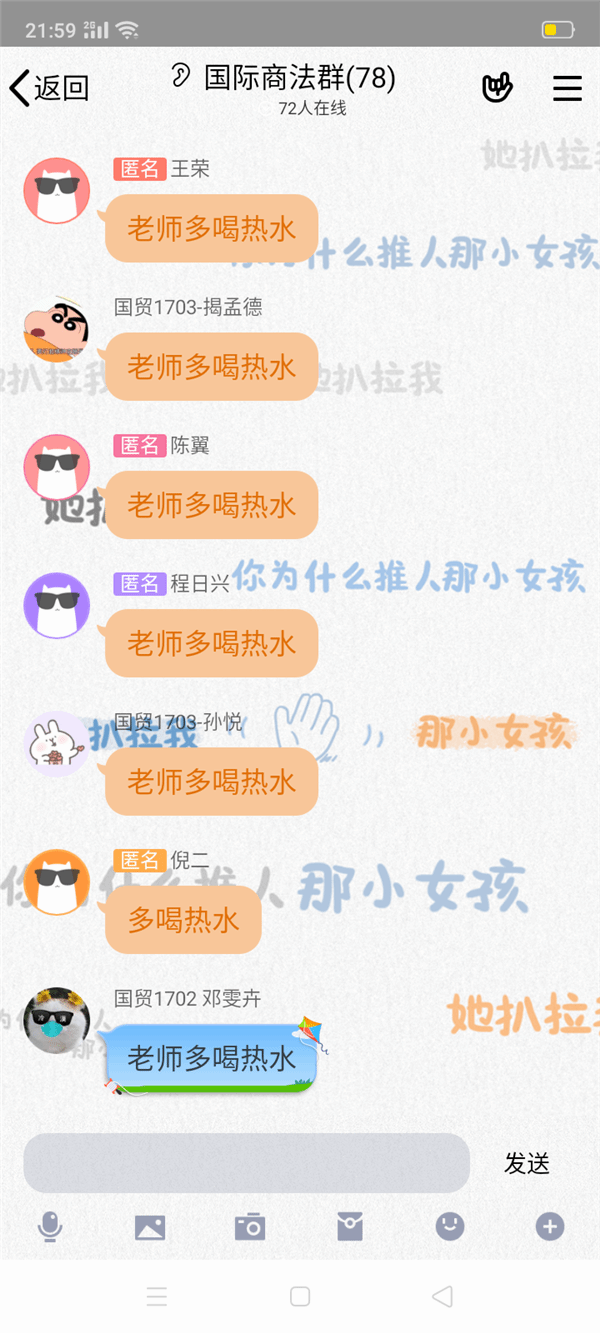Viewport: 600px width, 1333px height.
Task: Open 国贸1703-孙悦's rabbit avatar
Action: click(57, 745)
